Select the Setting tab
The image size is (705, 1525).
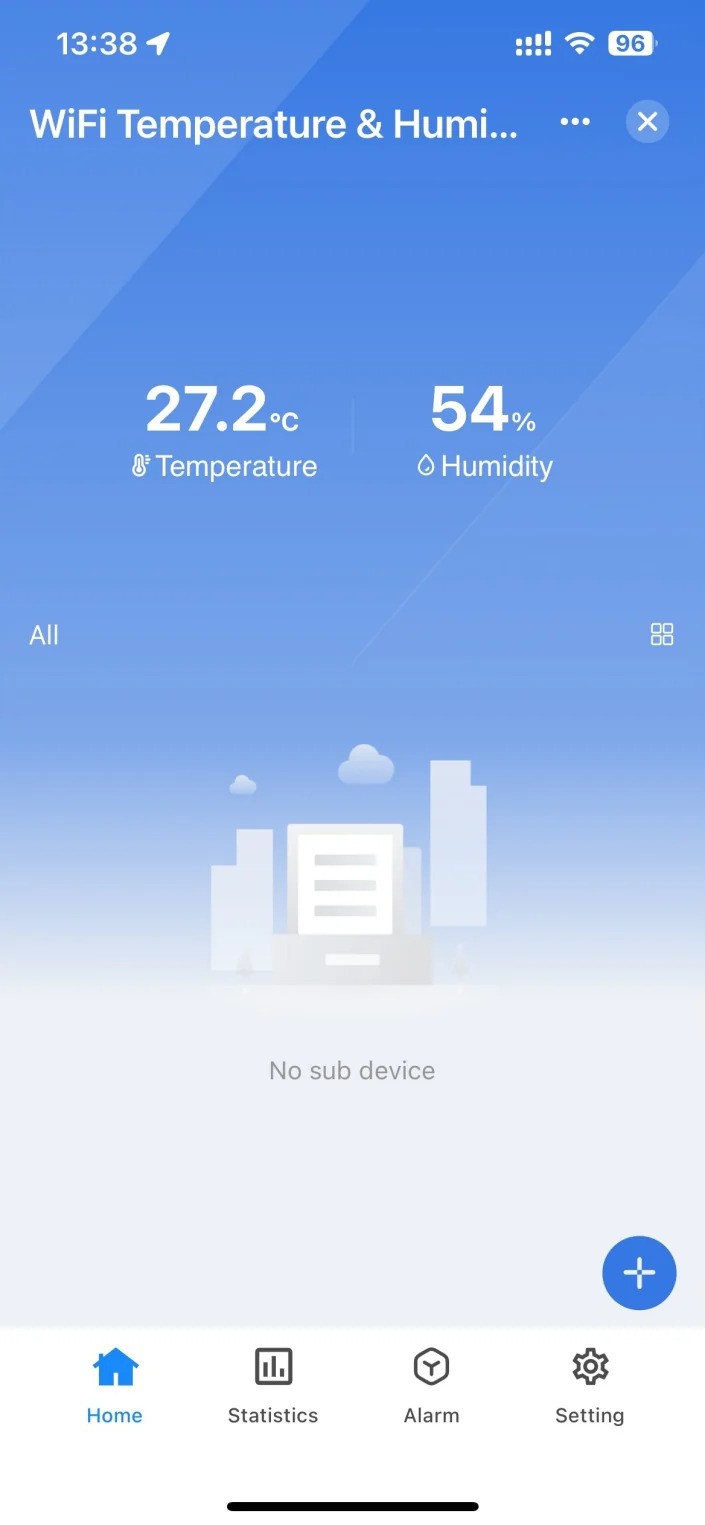589,1386
